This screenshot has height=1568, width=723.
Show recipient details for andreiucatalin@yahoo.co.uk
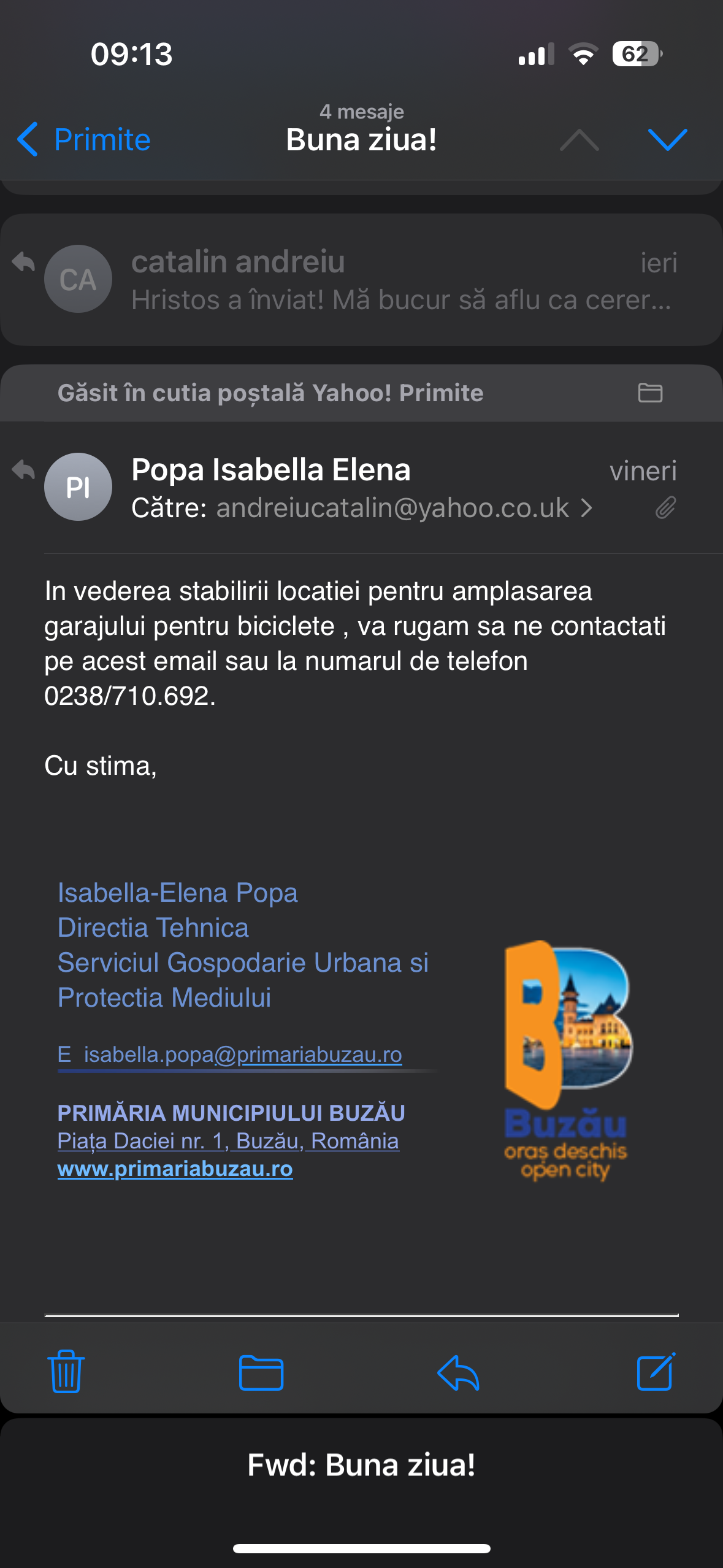pyautogui.click(x=392, y=508)
